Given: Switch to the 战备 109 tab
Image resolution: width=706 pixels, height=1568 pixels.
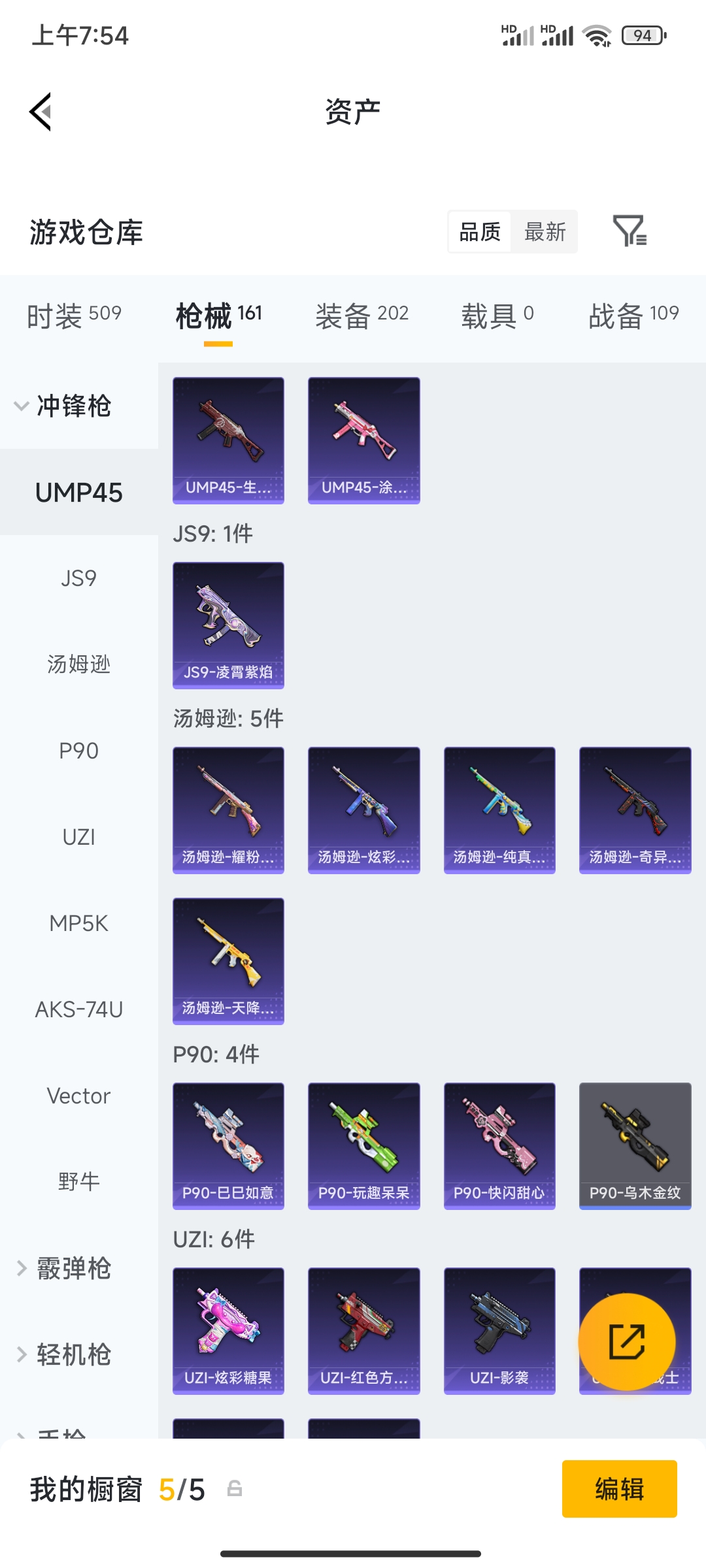Looking at the screenshot, I should tap(633, 316).
